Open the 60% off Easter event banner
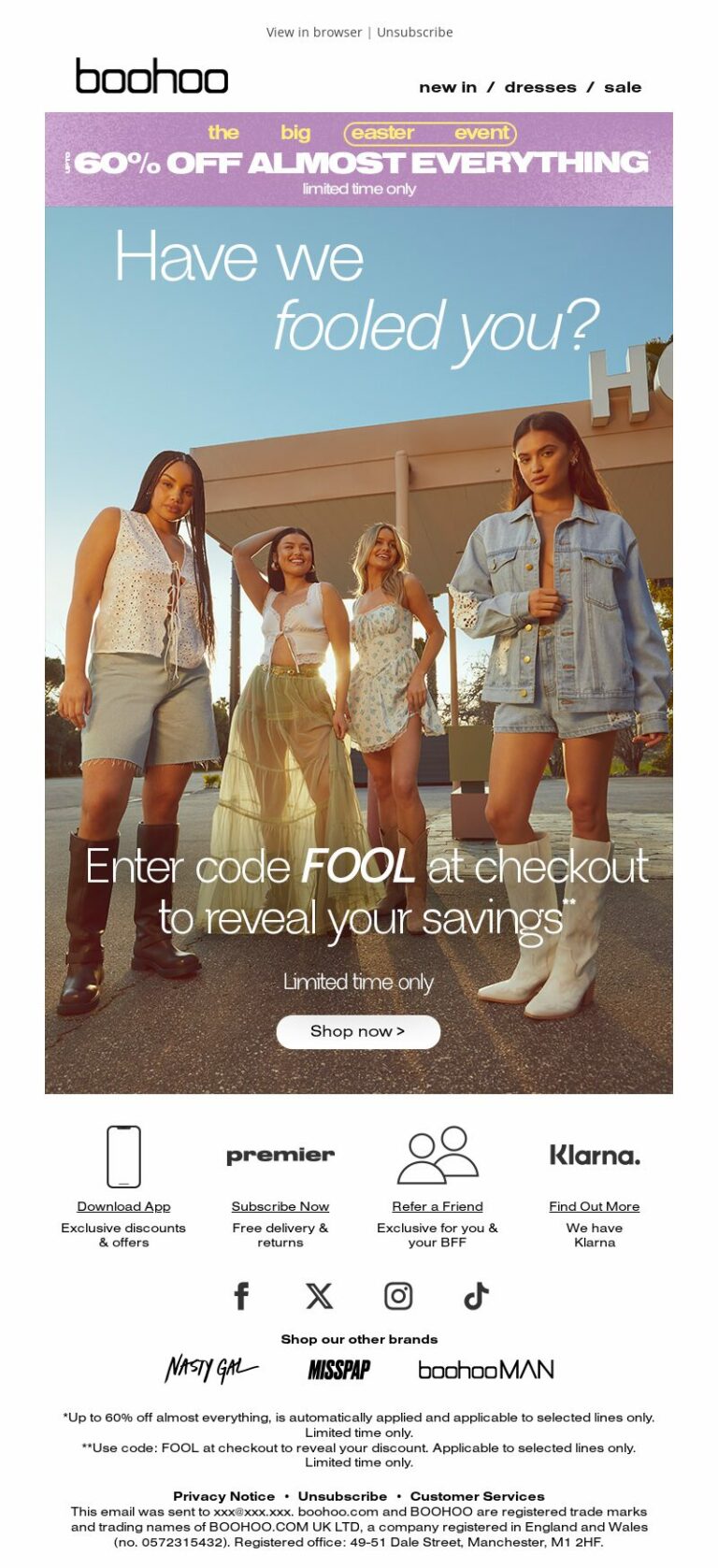Viewport: 718px width, 1568px height. pyautogui.click(x=359, y=159)
